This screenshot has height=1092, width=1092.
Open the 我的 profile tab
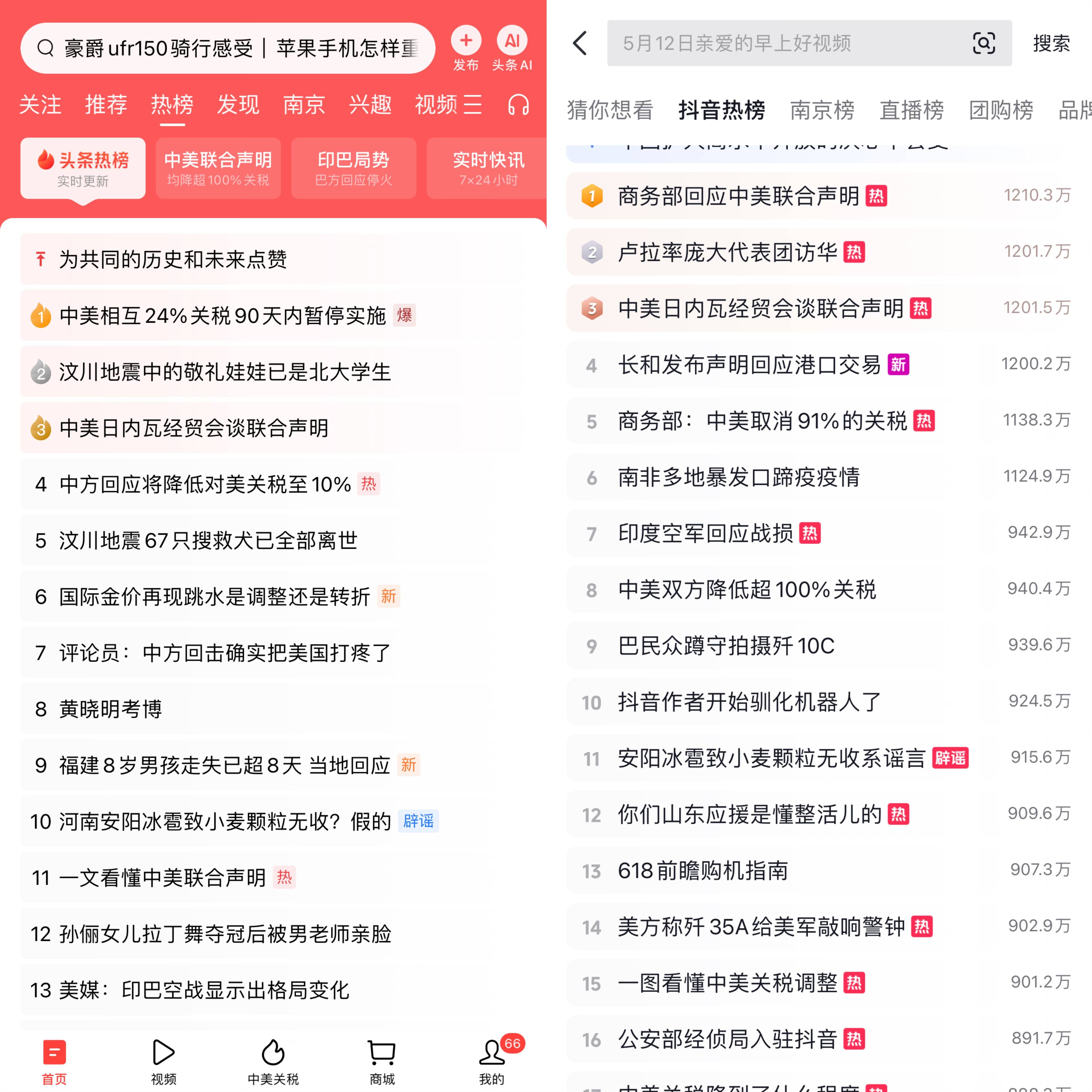[x=492, y=1062]
